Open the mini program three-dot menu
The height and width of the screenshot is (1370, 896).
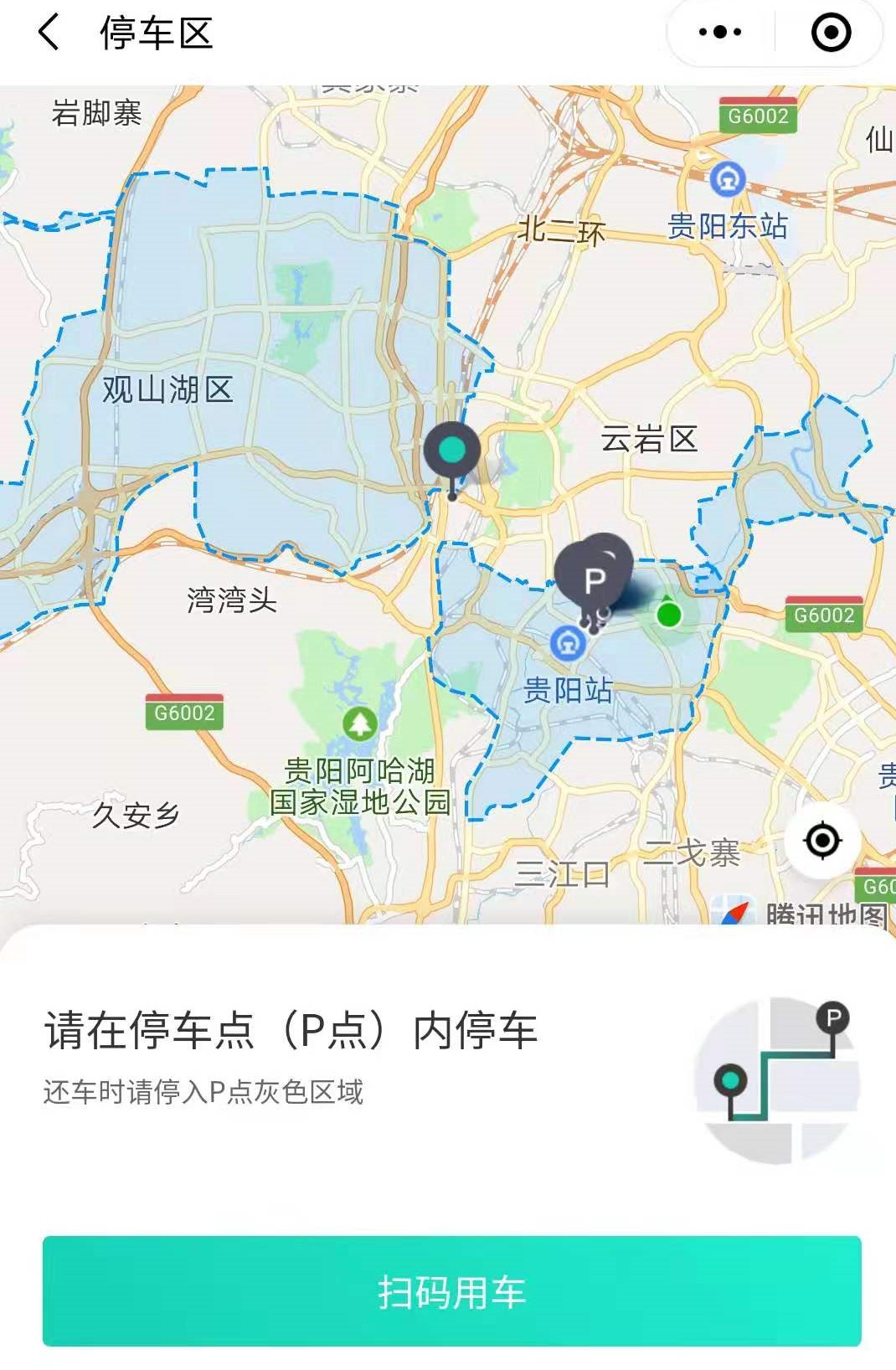tap(720, 33)
